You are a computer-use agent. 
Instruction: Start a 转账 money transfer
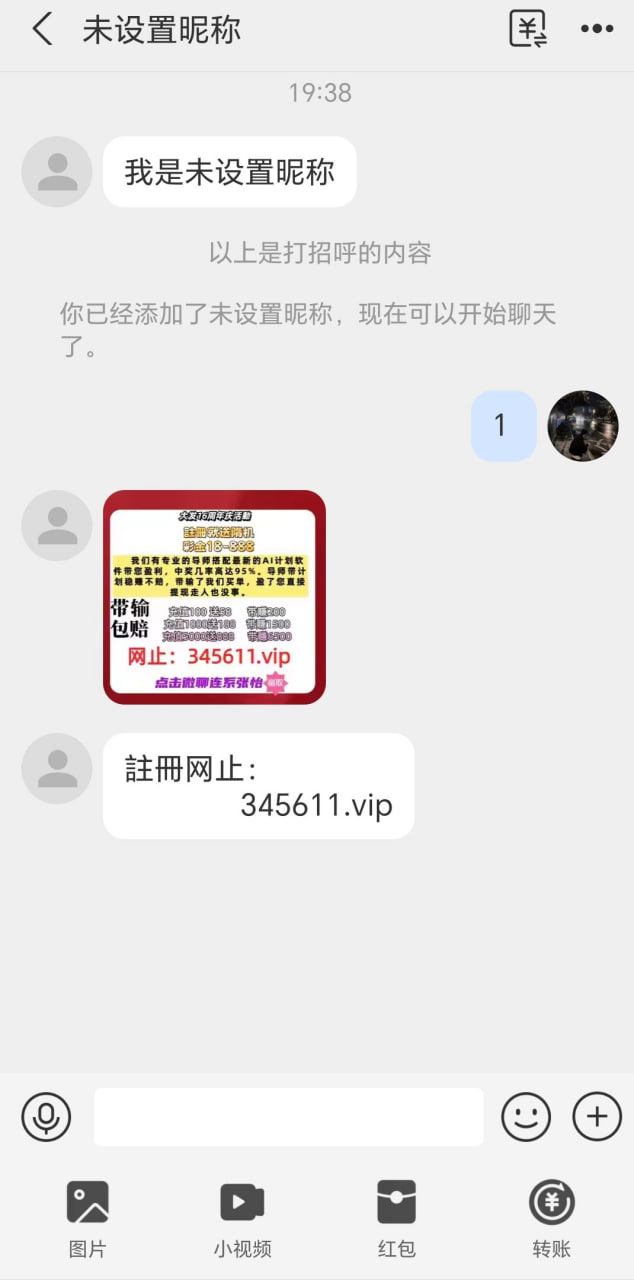[551, 1218]
